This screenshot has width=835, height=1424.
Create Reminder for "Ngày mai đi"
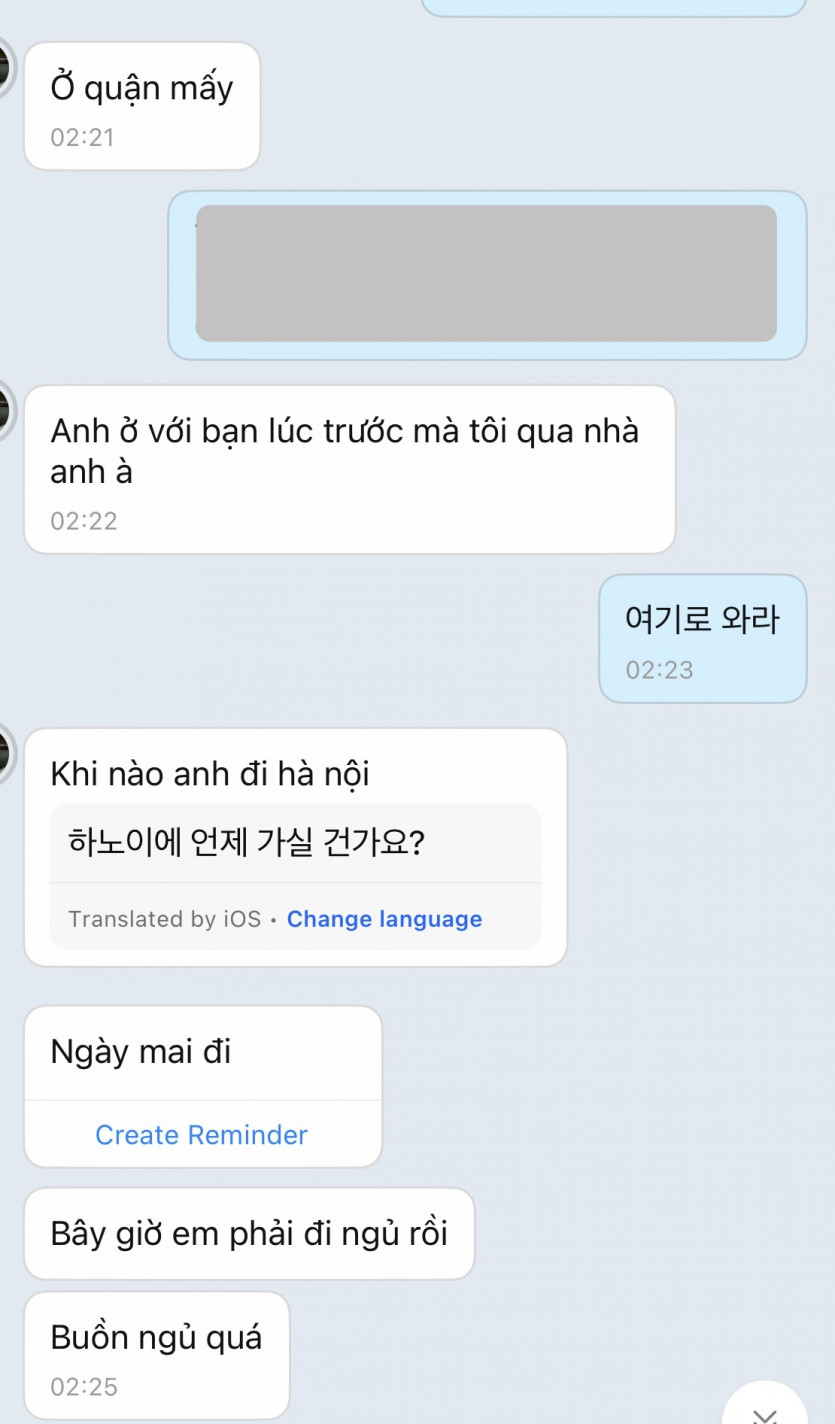click(201, 1135)
